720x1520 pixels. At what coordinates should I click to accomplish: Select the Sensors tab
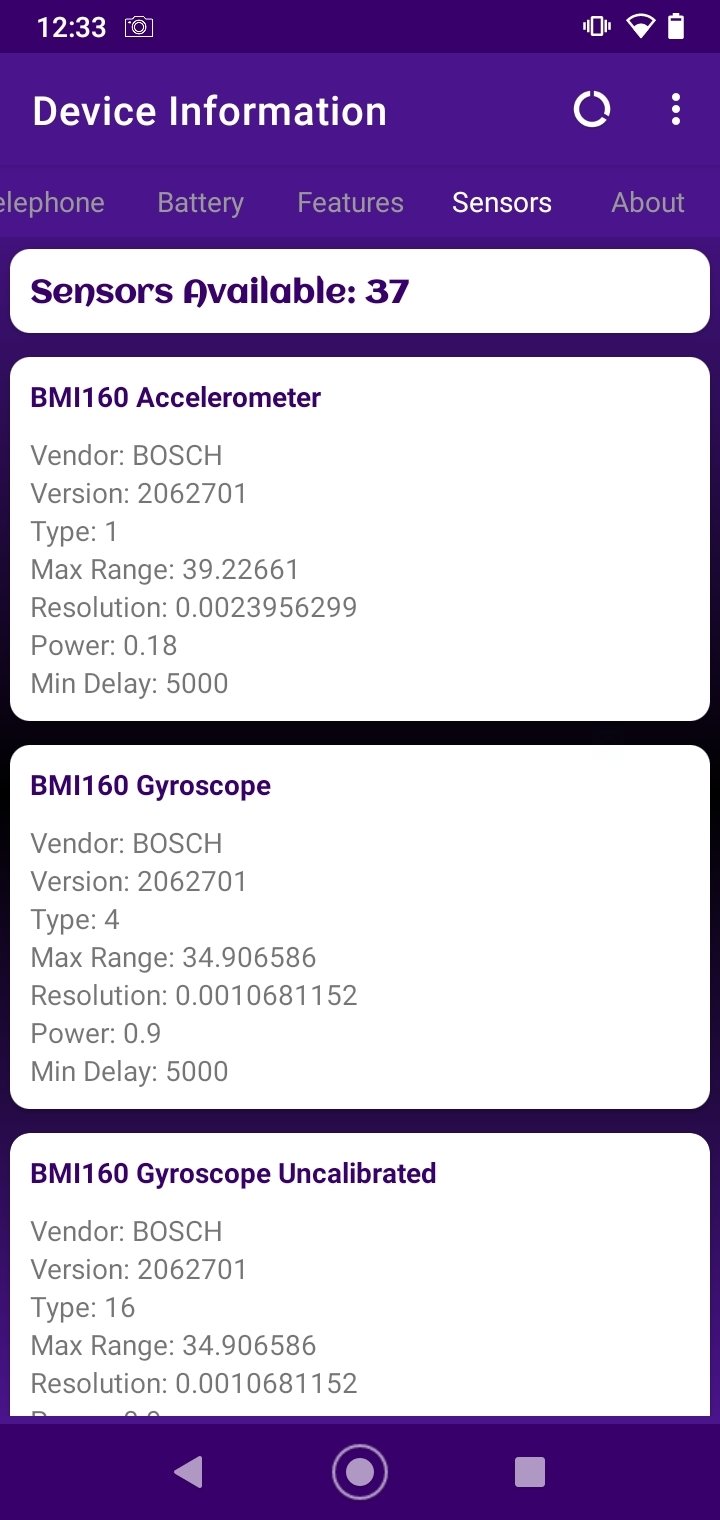pyautogui.click(x=501, y=202)
